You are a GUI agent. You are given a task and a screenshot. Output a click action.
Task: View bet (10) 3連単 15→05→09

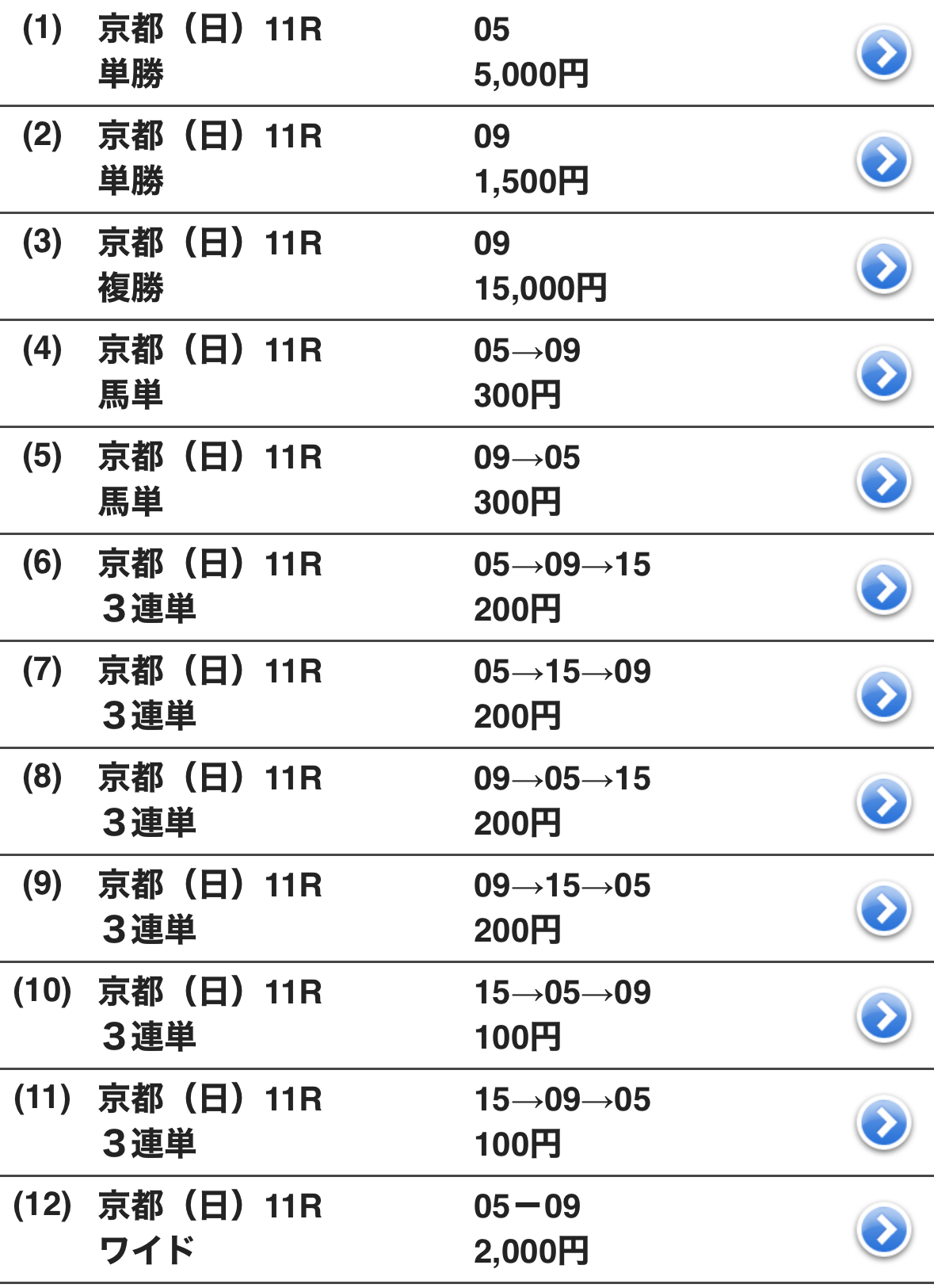(x=883, y=1016)
